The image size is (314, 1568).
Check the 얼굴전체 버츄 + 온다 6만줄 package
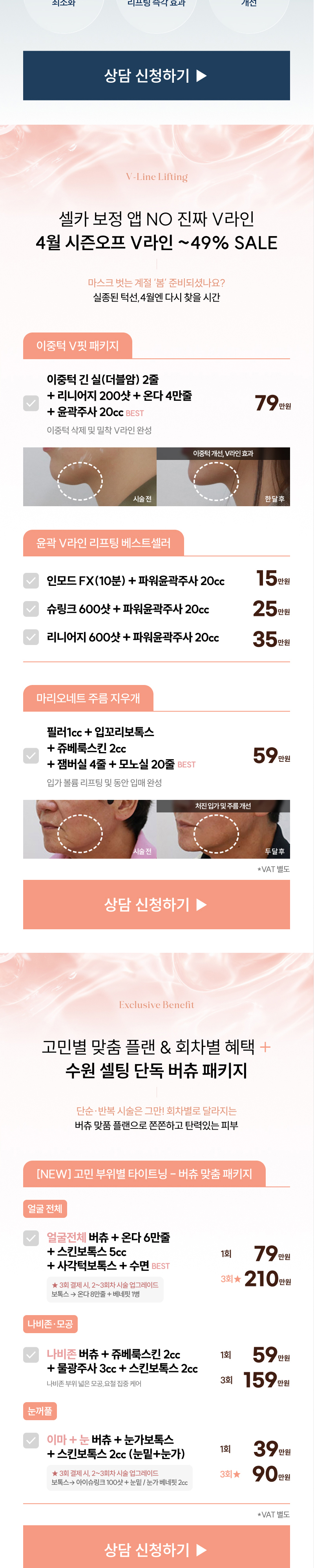coord(31,1237)
